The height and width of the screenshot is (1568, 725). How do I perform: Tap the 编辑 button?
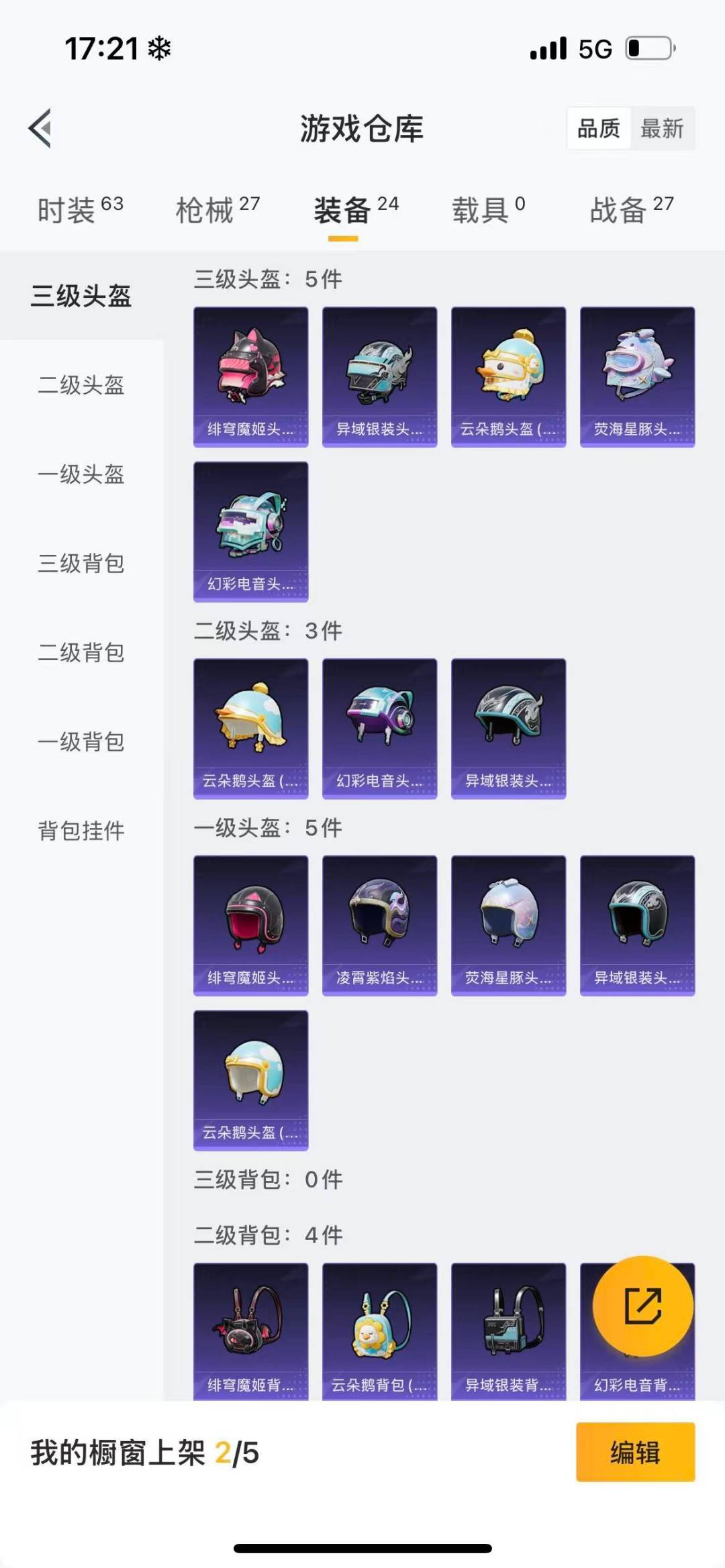635,1452
